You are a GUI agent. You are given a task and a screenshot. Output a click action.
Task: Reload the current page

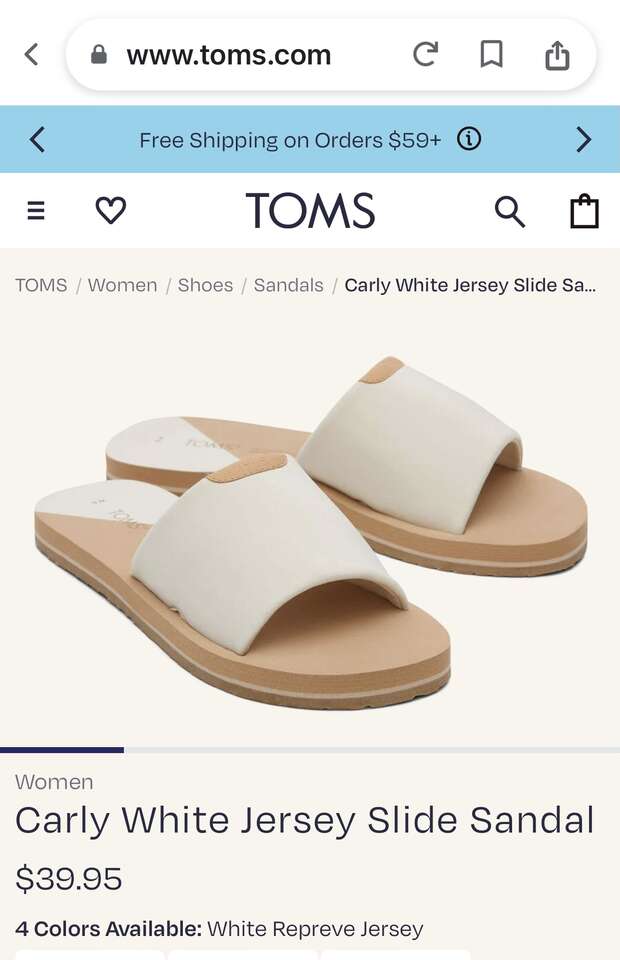[x=425, y=54]
